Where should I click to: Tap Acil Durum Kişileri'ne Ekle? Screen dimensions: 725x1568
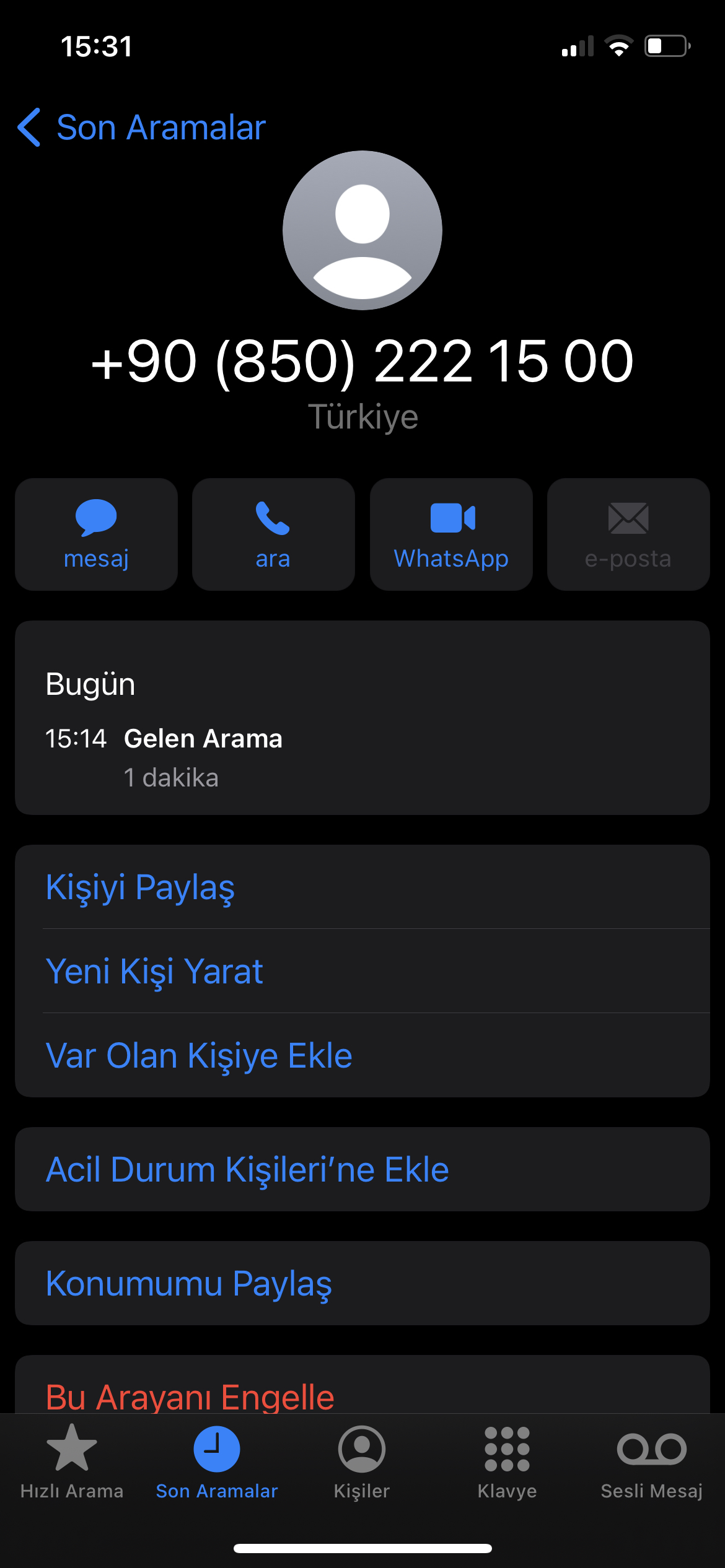coord(362,1169)
